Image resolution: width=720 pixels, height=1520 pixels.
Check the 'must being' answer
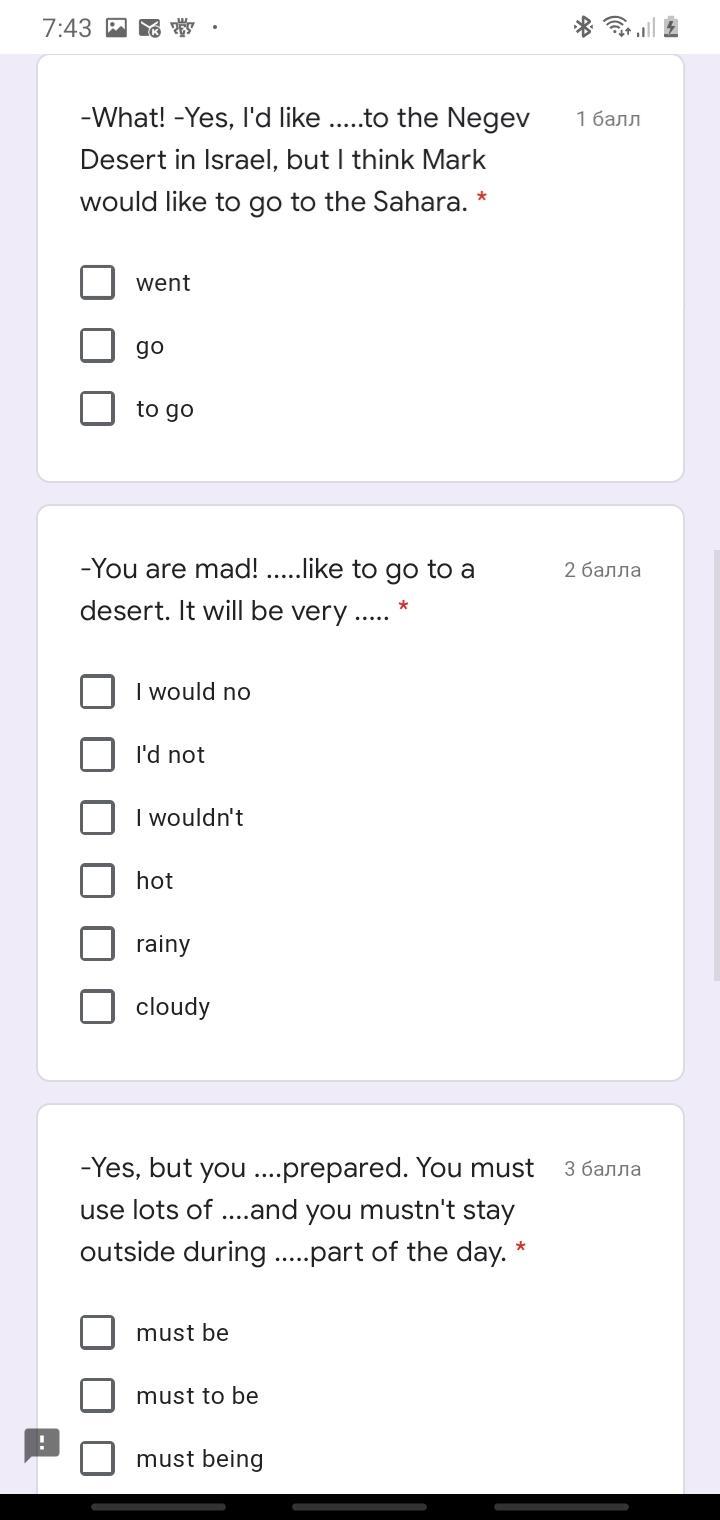click(97, 1458)
